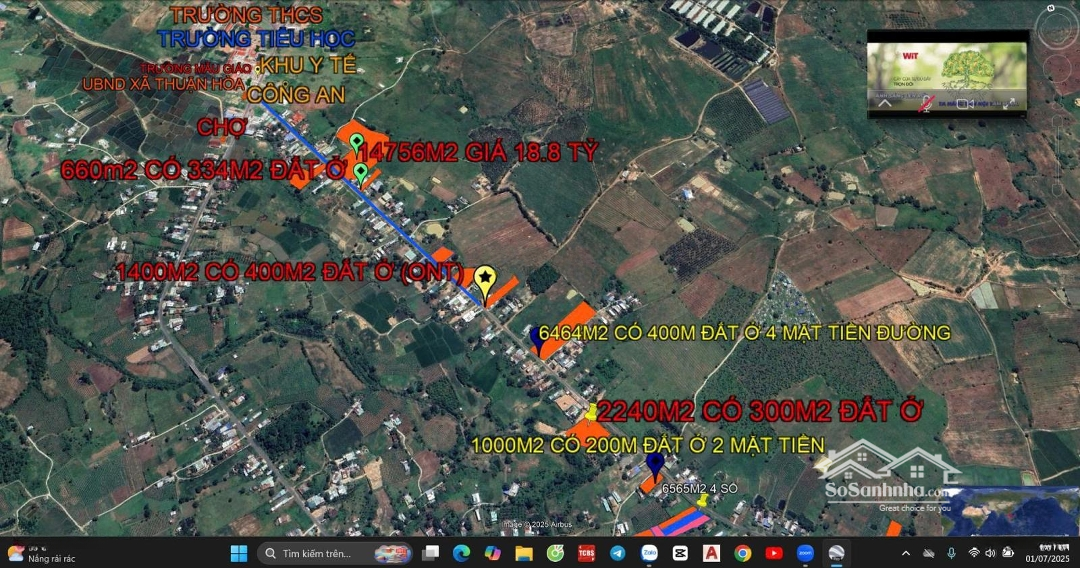
Task: Open Task View from the taskbar
Action: click(430, 553)
